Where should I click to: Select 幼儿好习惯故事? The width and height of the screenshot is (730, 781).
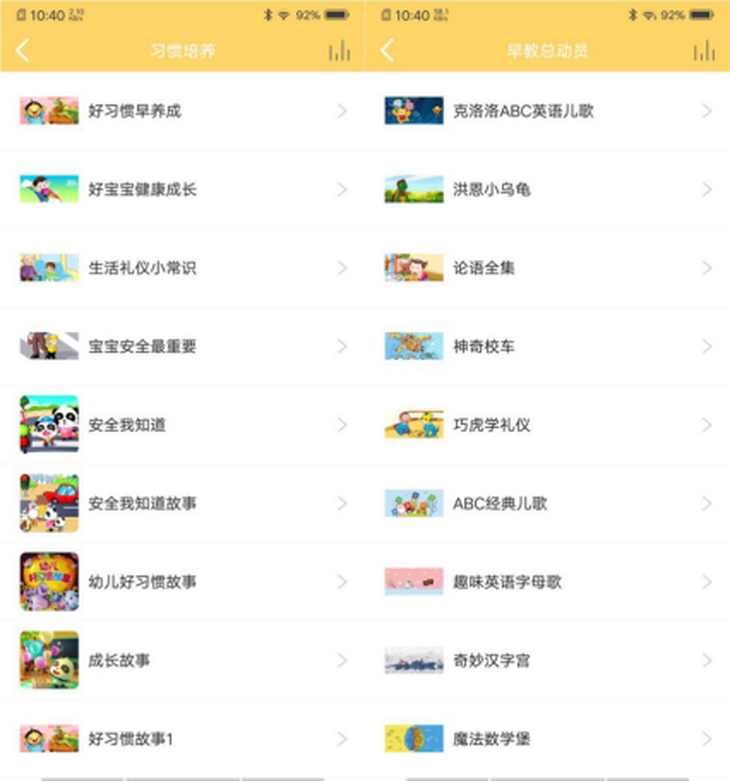(183, 581)
